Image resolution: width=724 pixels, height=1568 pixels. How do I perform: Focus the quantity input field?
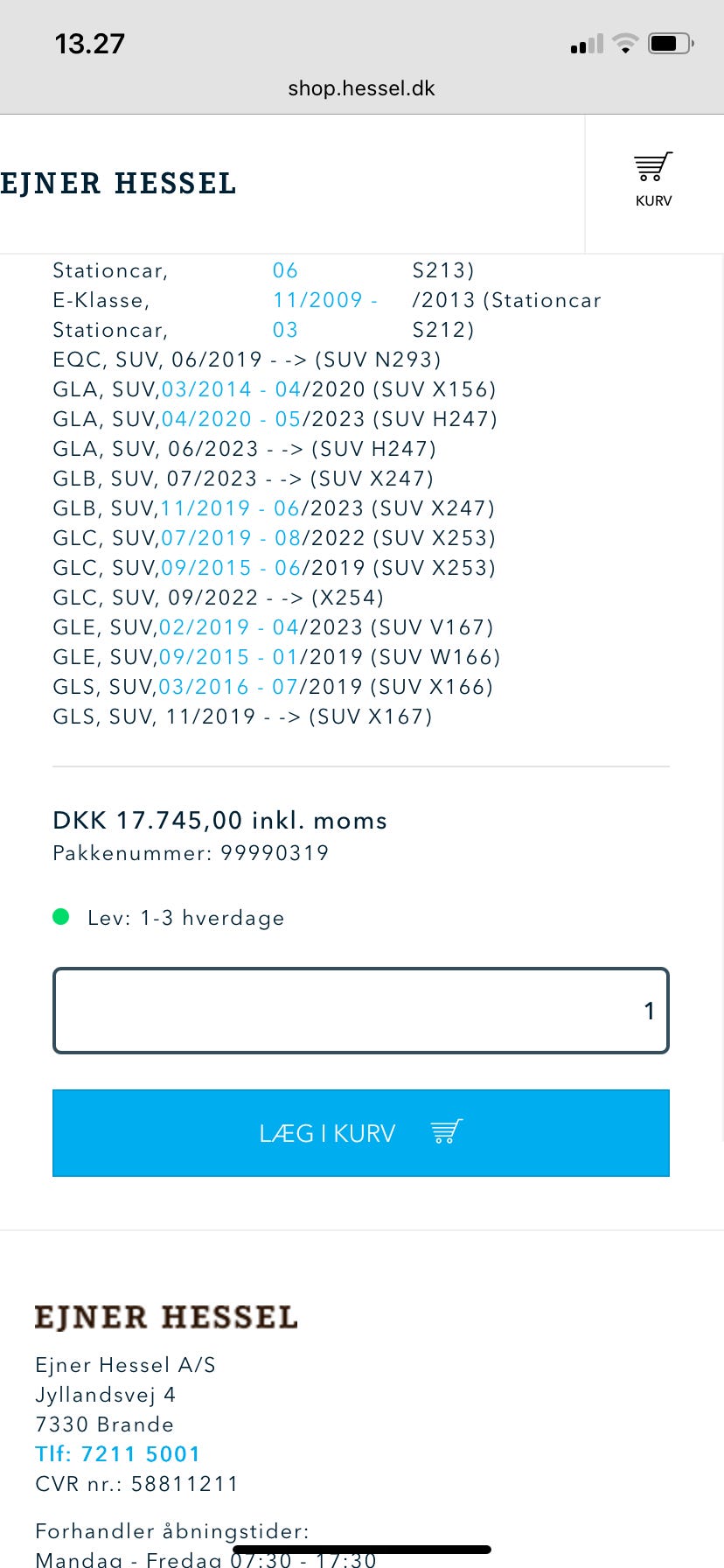361,1011
